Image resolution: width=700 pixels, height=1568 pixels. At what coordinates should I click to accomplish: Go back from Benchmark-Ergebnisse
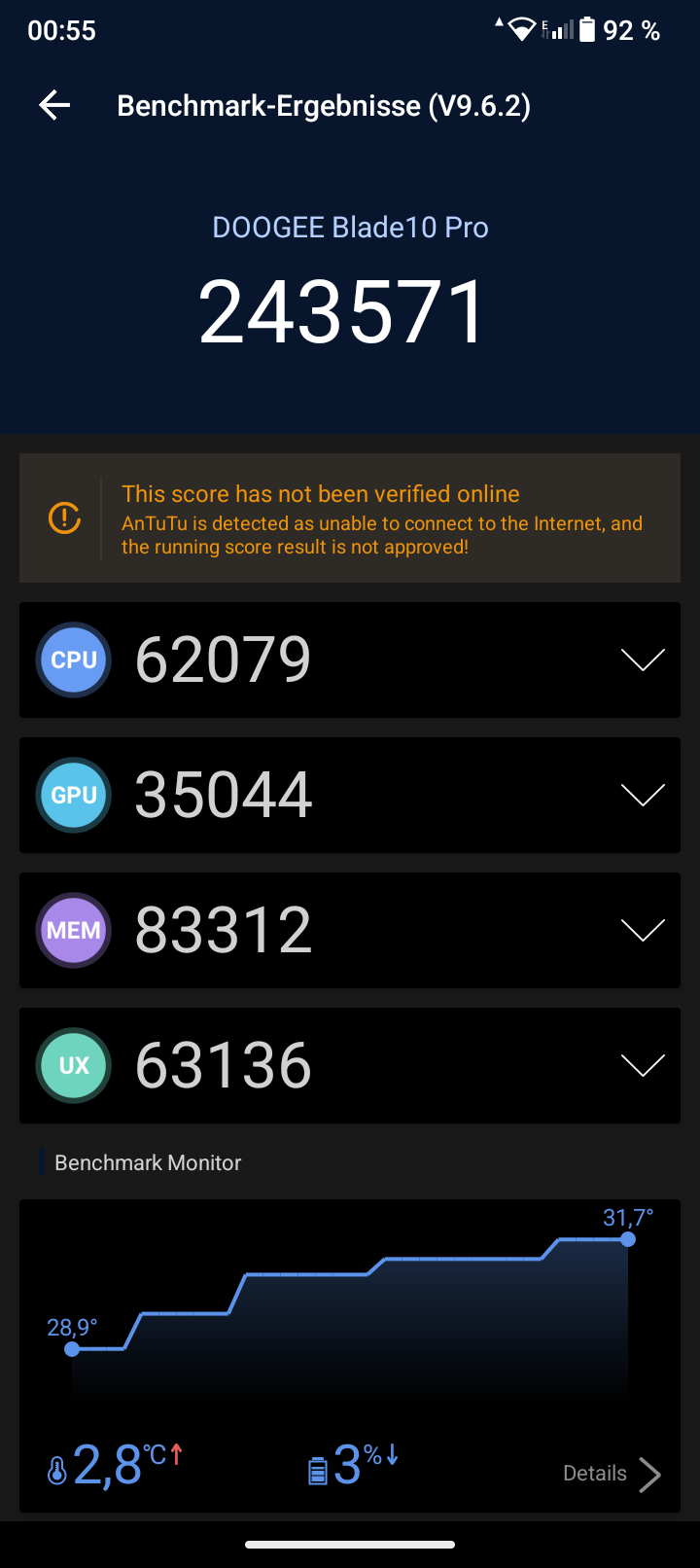(55, 106)
